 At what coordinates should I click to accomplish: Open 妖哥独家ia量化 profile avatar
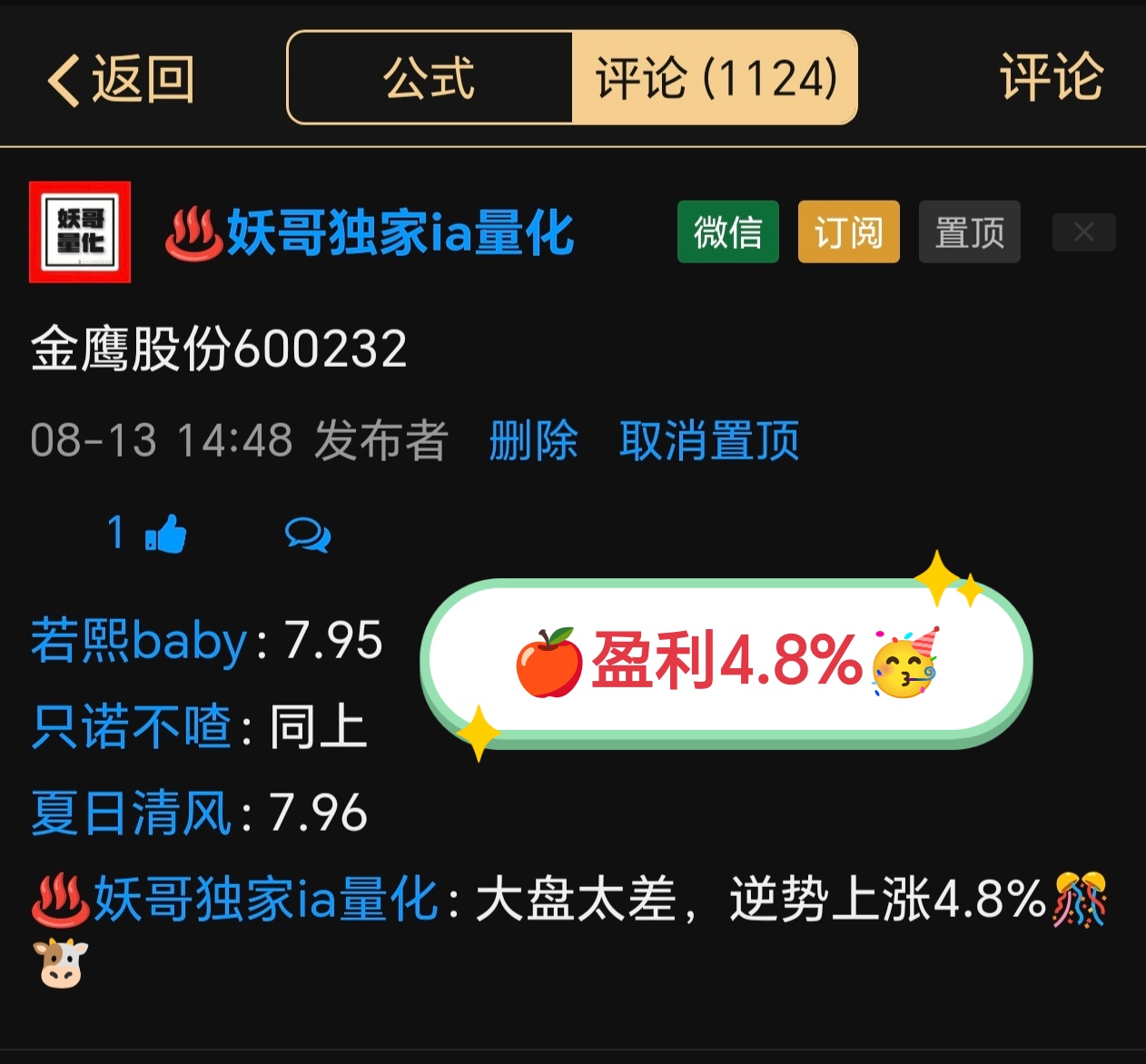tap(80, 232)
